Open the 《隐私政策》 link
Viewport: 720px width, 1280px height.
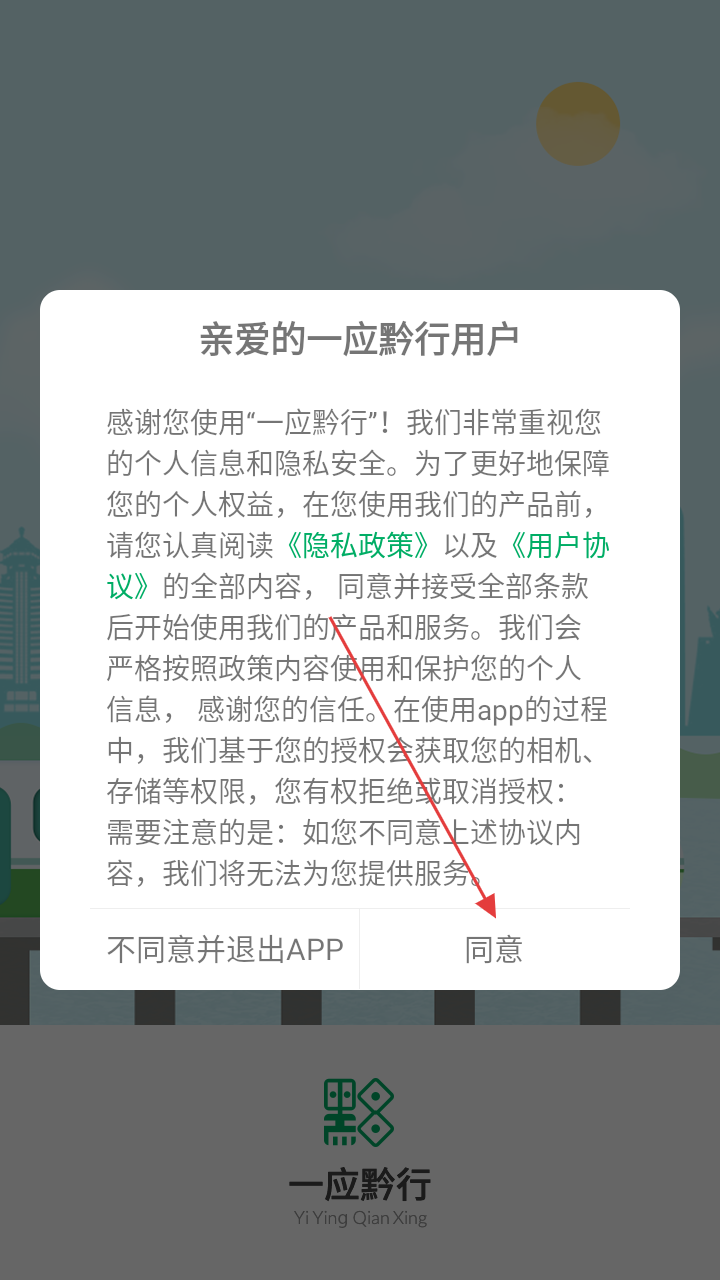(357, 545)
